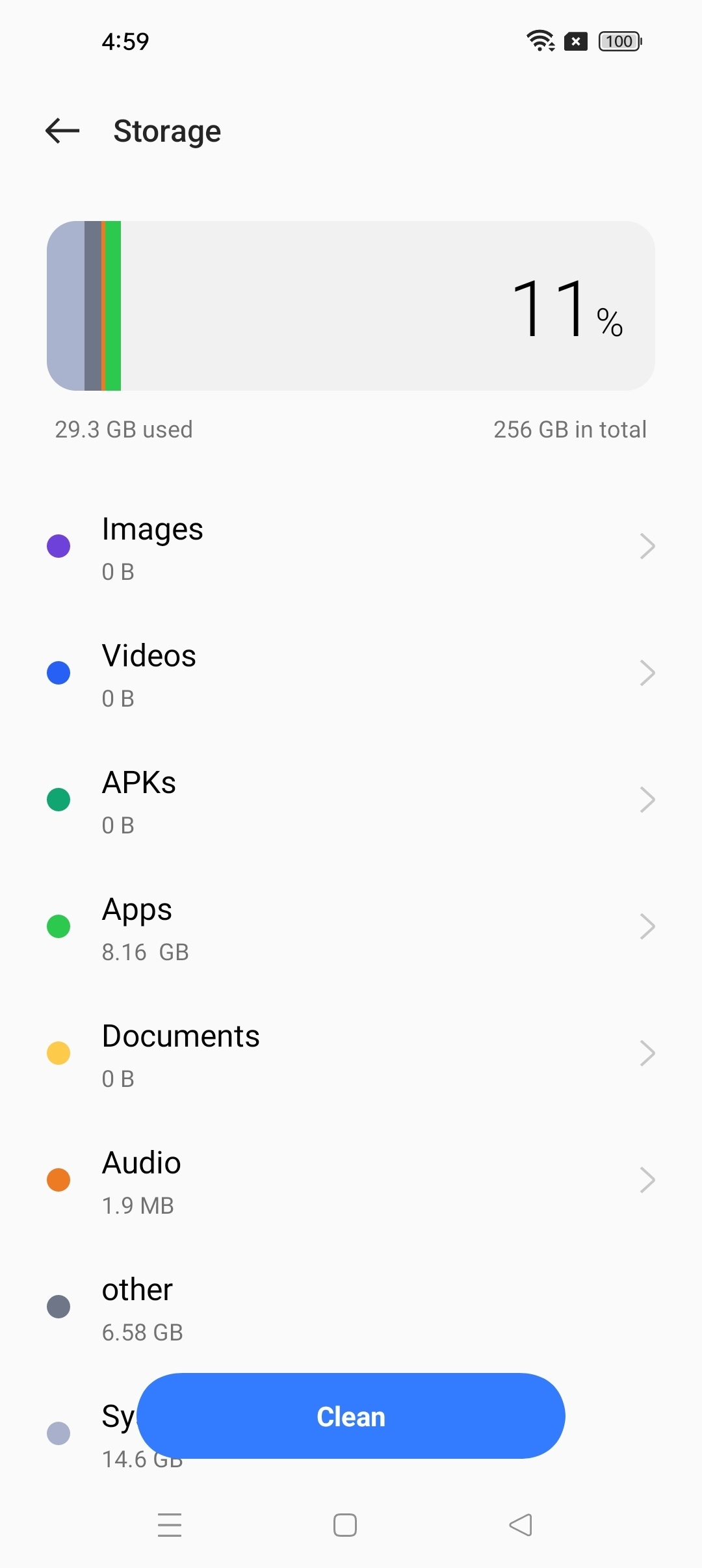Tap the green Apps category dot
The width and height of the screenshot is (702, 1568).
[58, 926]
